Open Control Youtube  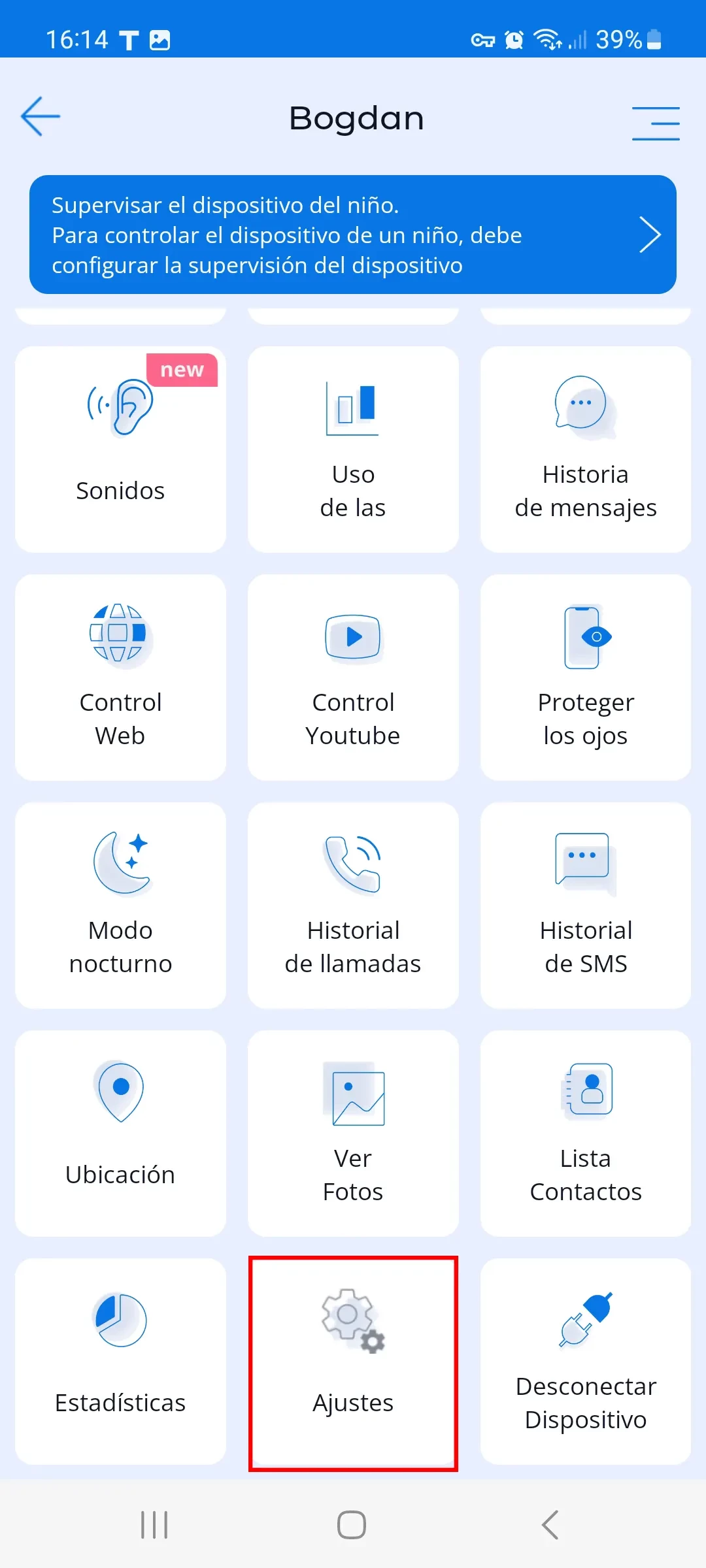(x=353, y=678)
